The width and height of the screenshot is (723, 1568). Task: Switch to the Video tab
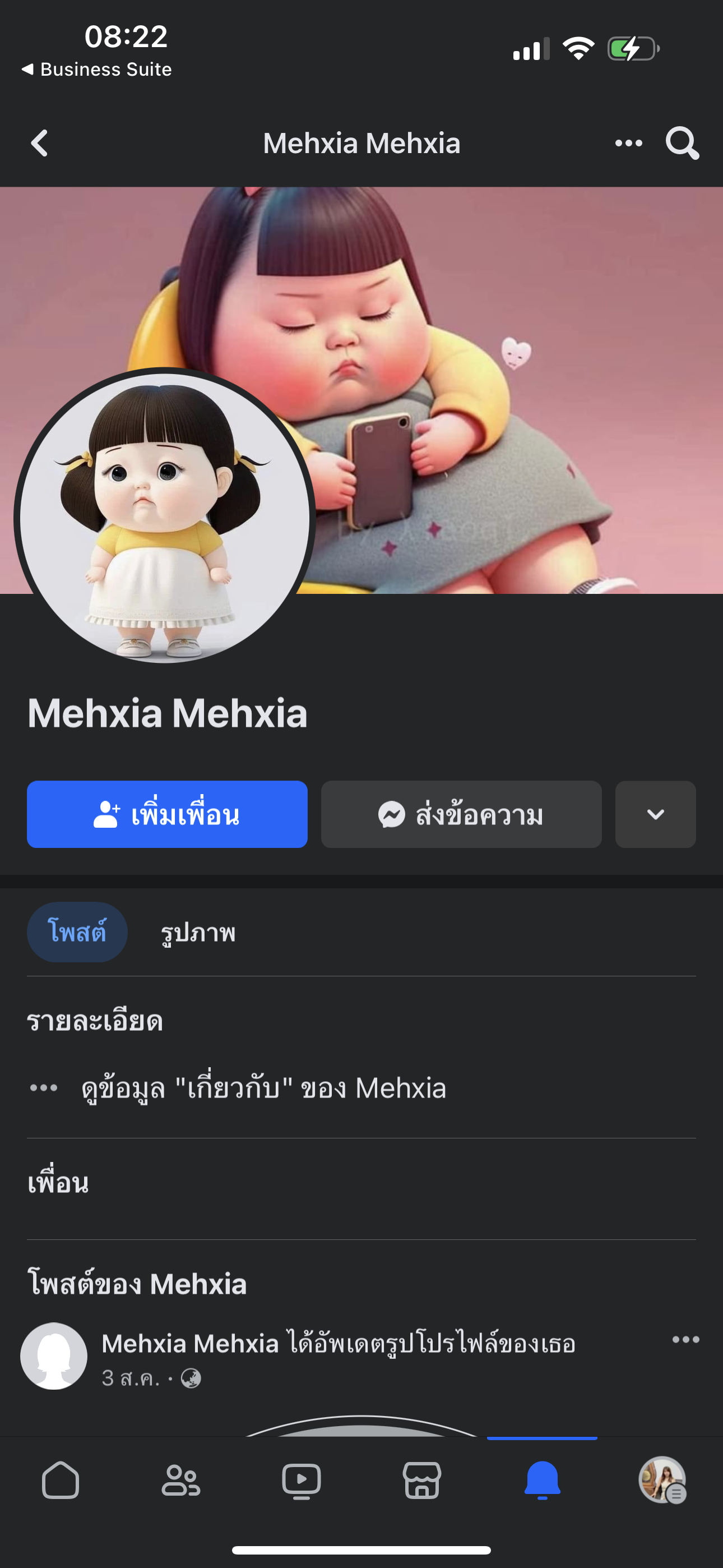click(x=302, y=1480)
